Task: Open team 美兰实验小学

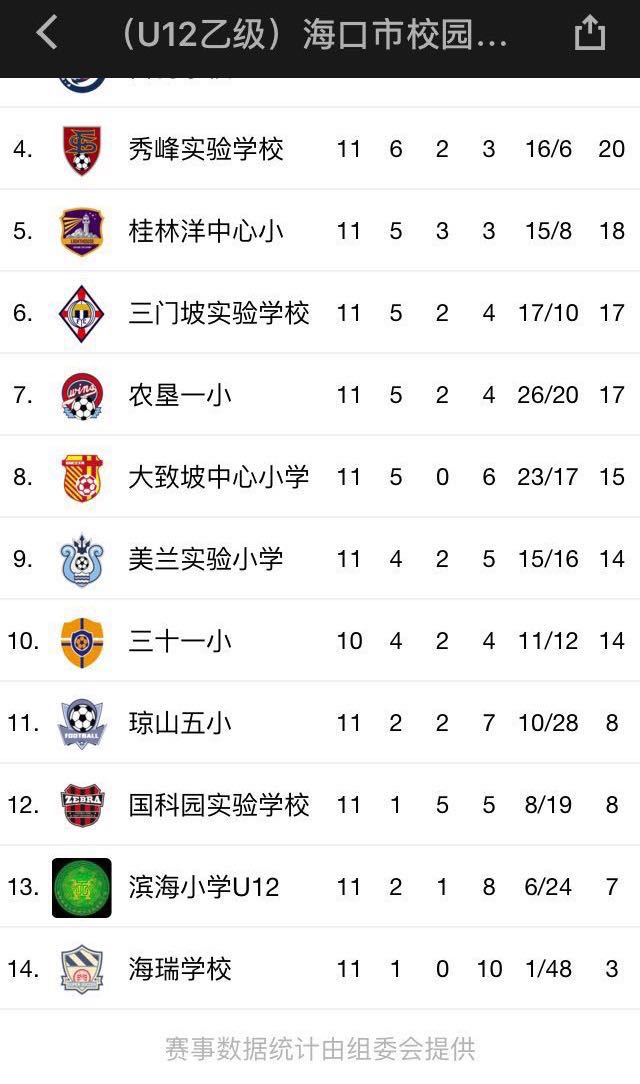Action: (x=206, y=559)
